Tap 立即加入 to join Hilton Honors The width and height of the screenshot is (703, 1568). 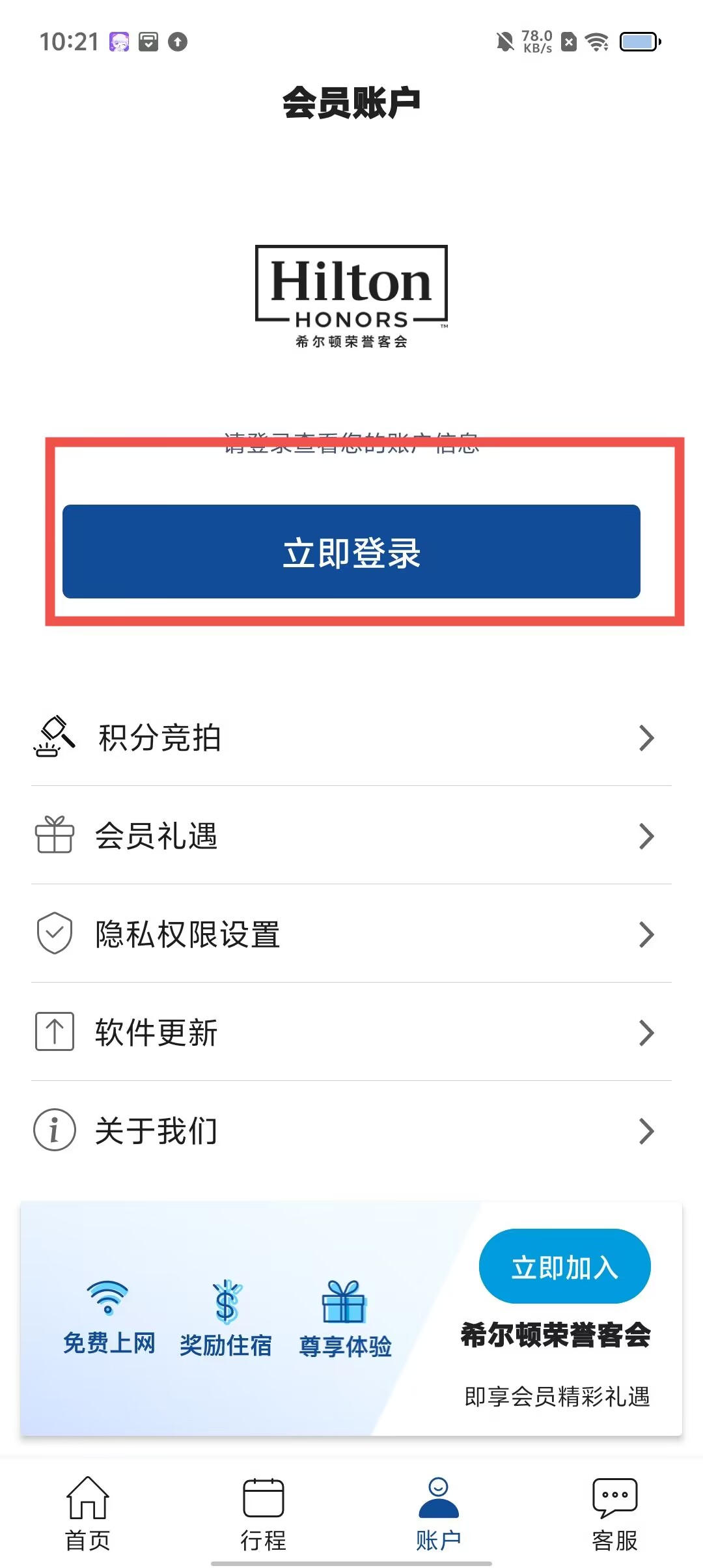coord(564,1267)
